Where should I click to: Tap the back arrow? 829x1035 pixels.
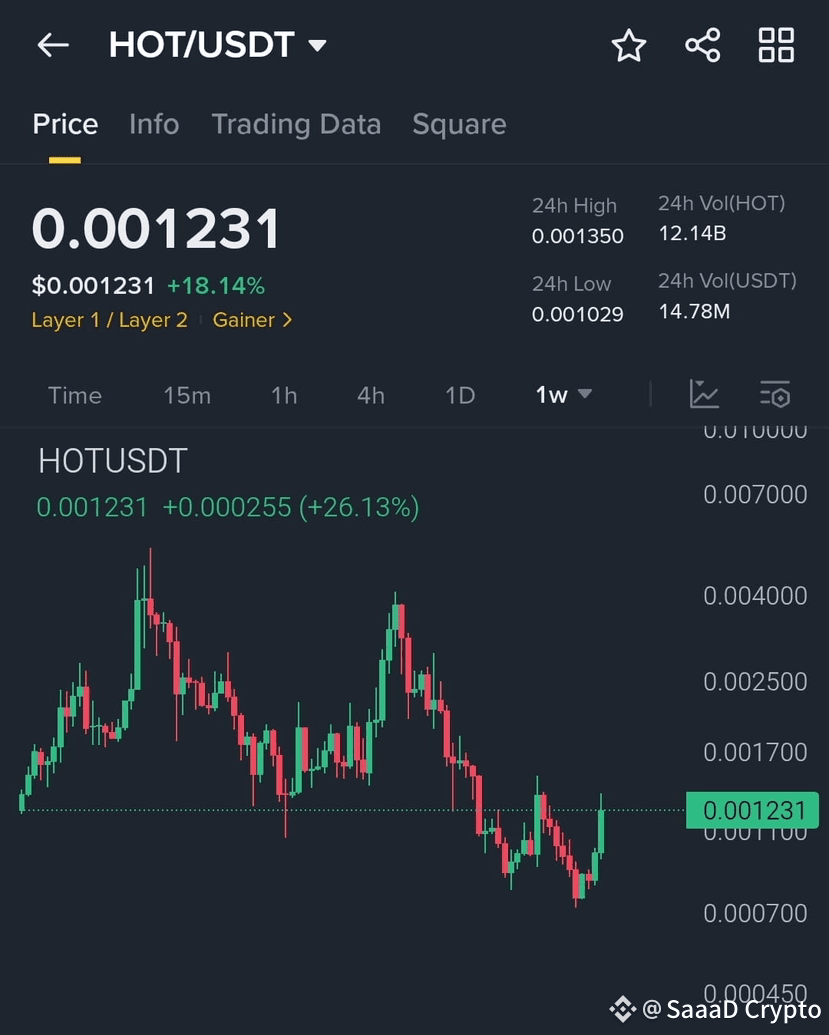click(x=52, y=45)
